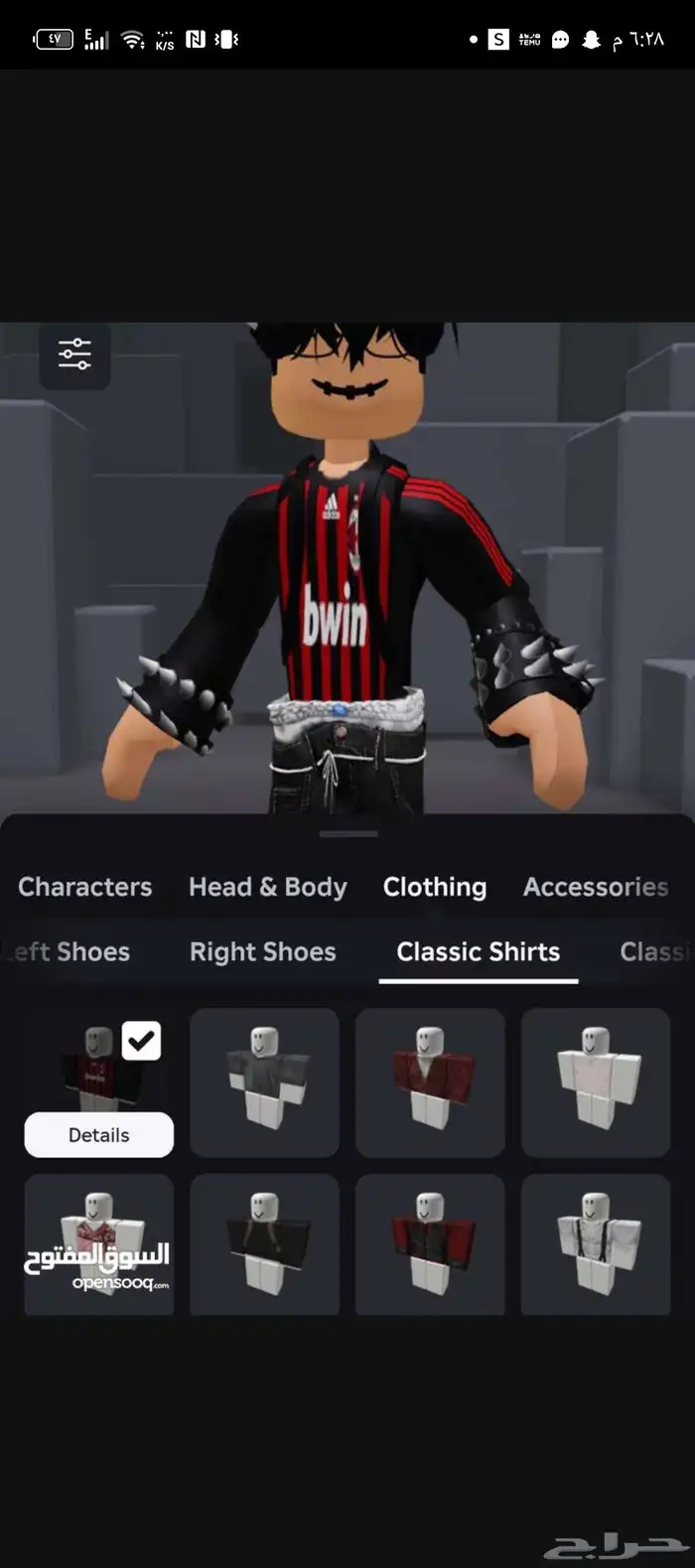Equip the plain white shirt in first row
Viewport: 695px width, 1568px height.
596,1081
